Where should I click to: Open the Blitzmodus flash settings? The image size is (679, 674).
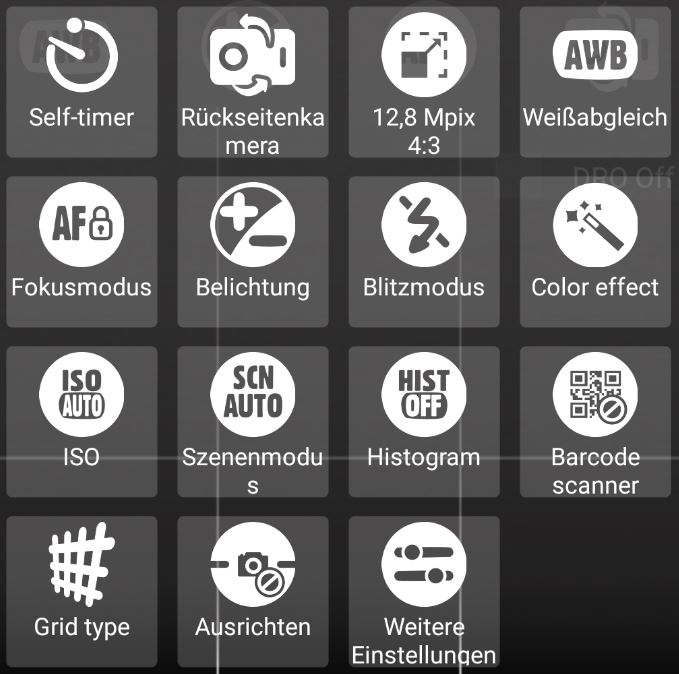[x=424, y=250]
